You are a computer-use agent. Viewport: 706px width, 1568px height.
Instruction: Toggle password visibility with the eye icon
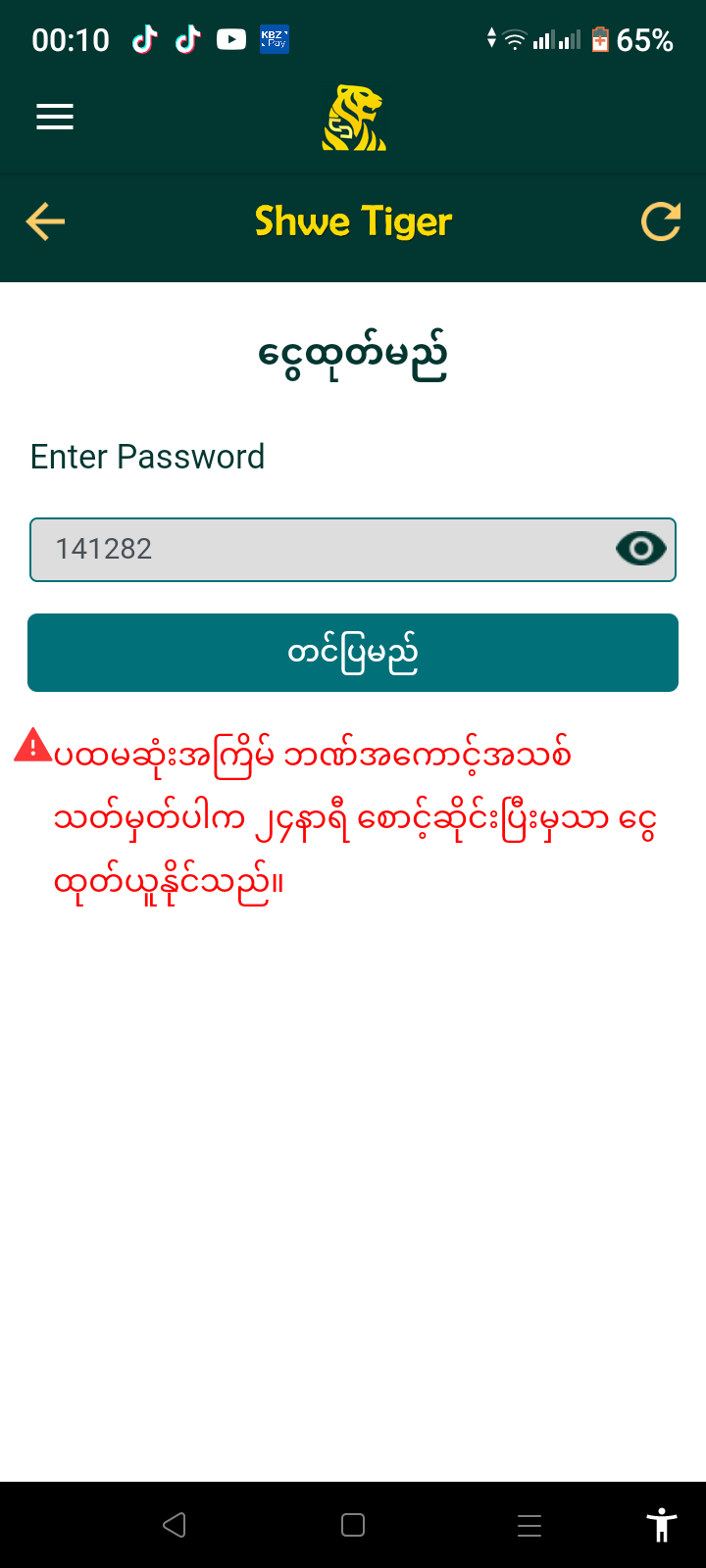(x=640, y=549)
